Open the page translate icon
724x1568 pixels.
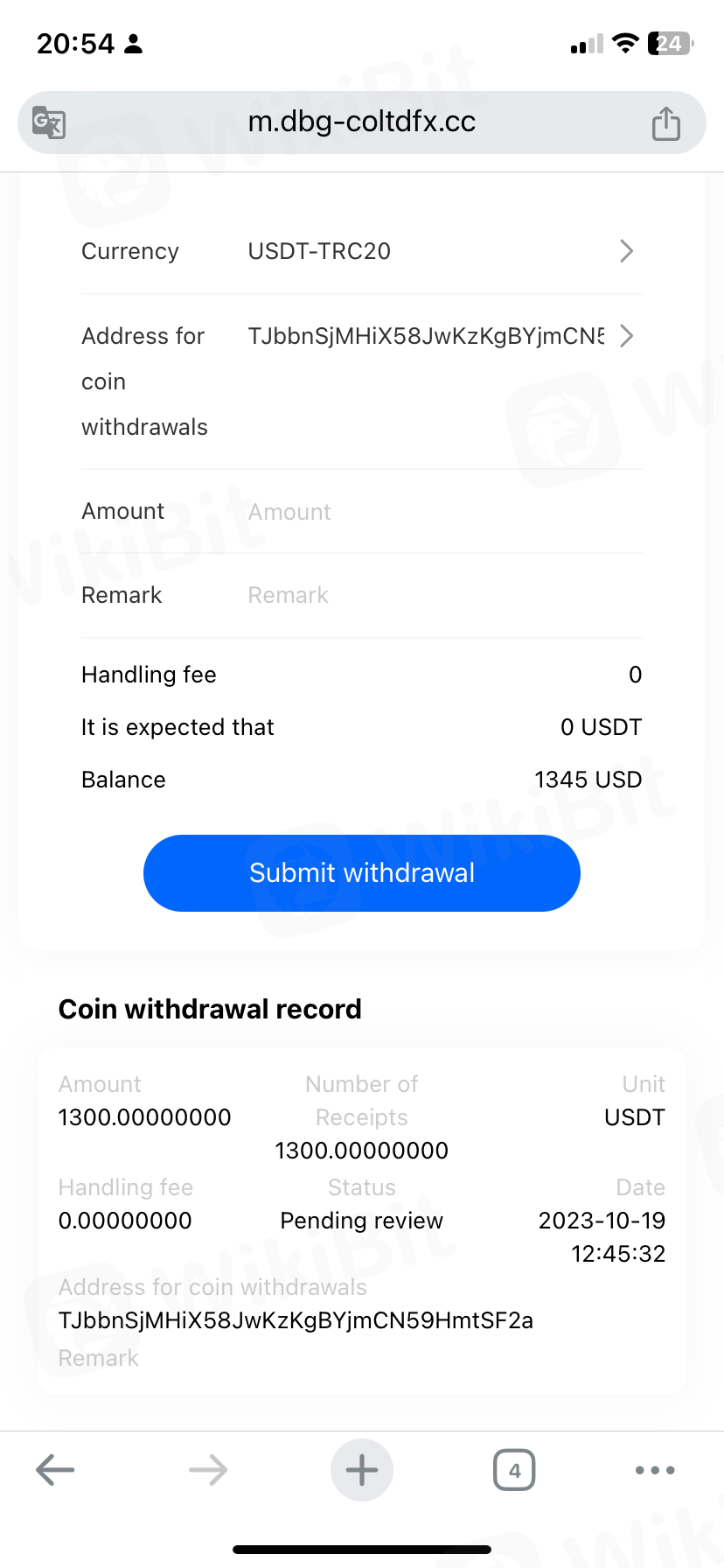pos(49,122)
